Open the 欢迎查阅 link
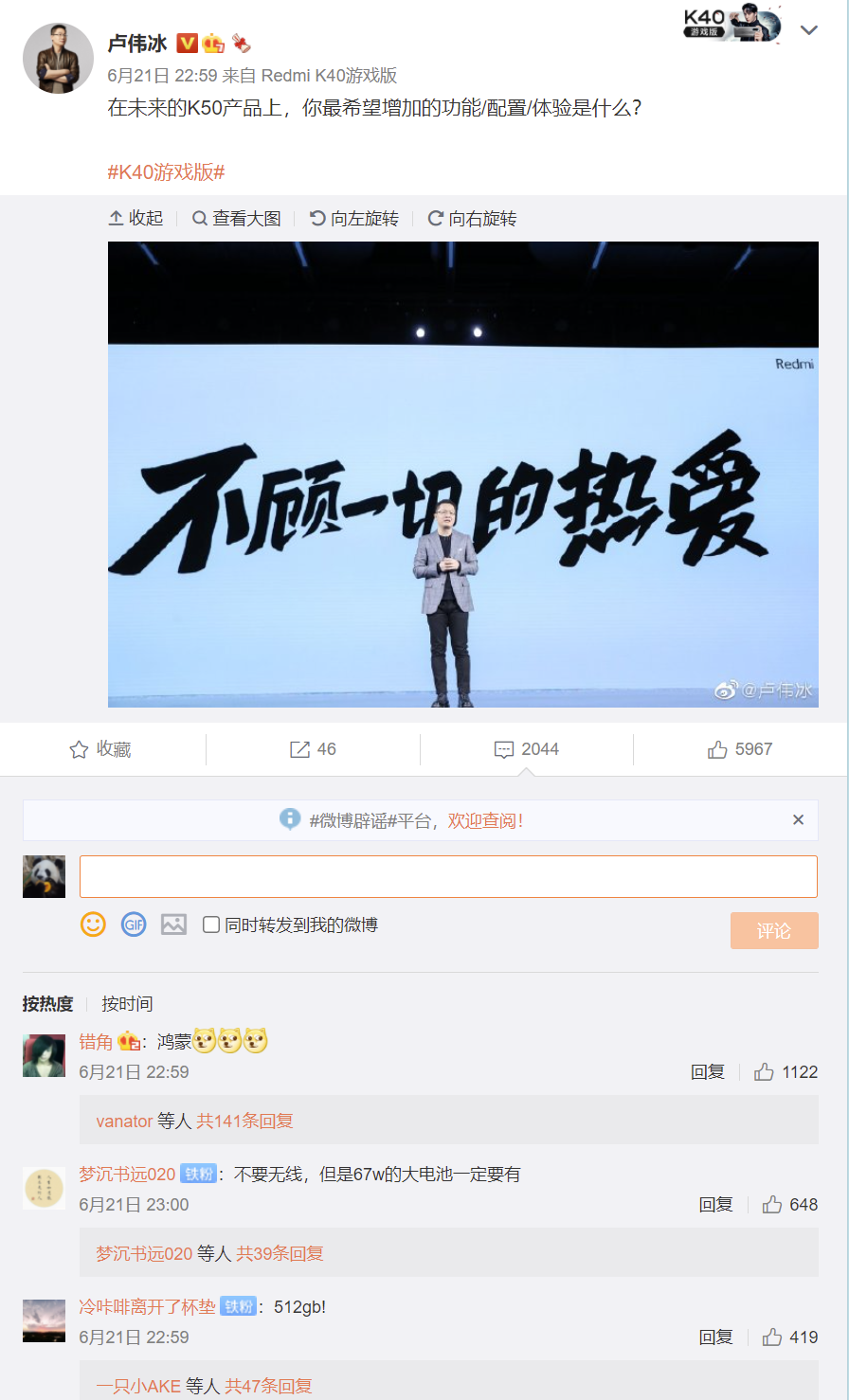Screen dimensions: 849x1400 [x=485, y=821]
